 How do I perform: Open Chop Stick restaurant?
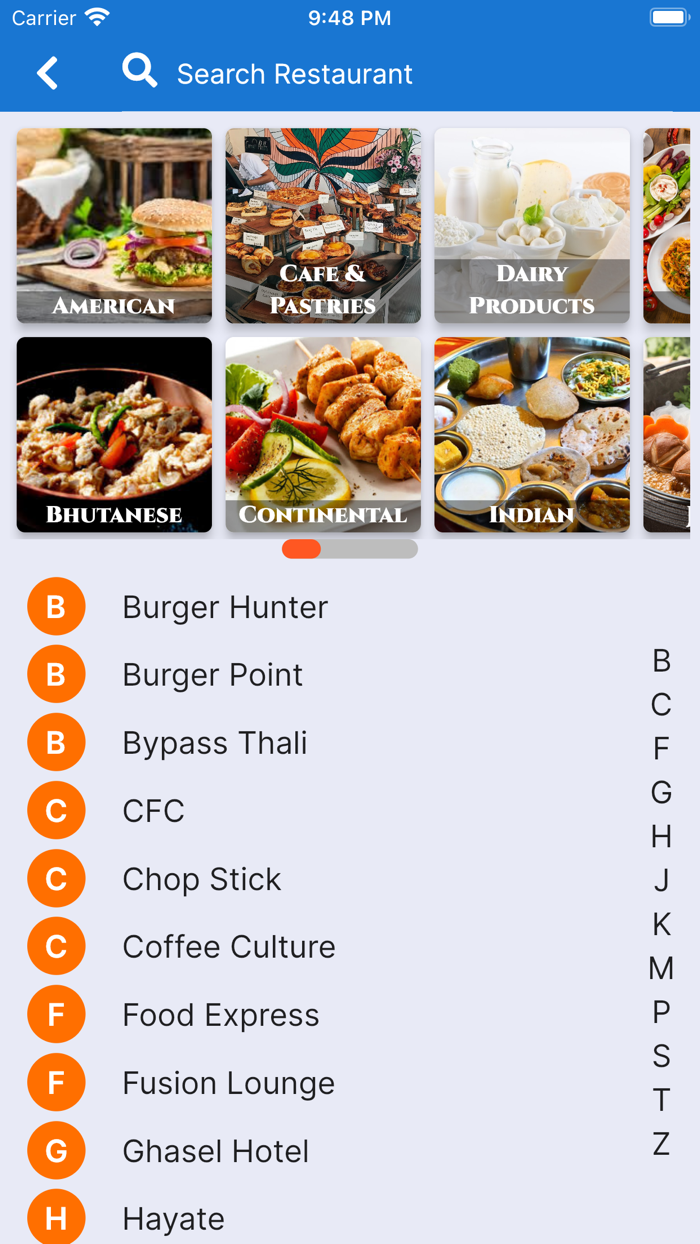tap(201, 879)
